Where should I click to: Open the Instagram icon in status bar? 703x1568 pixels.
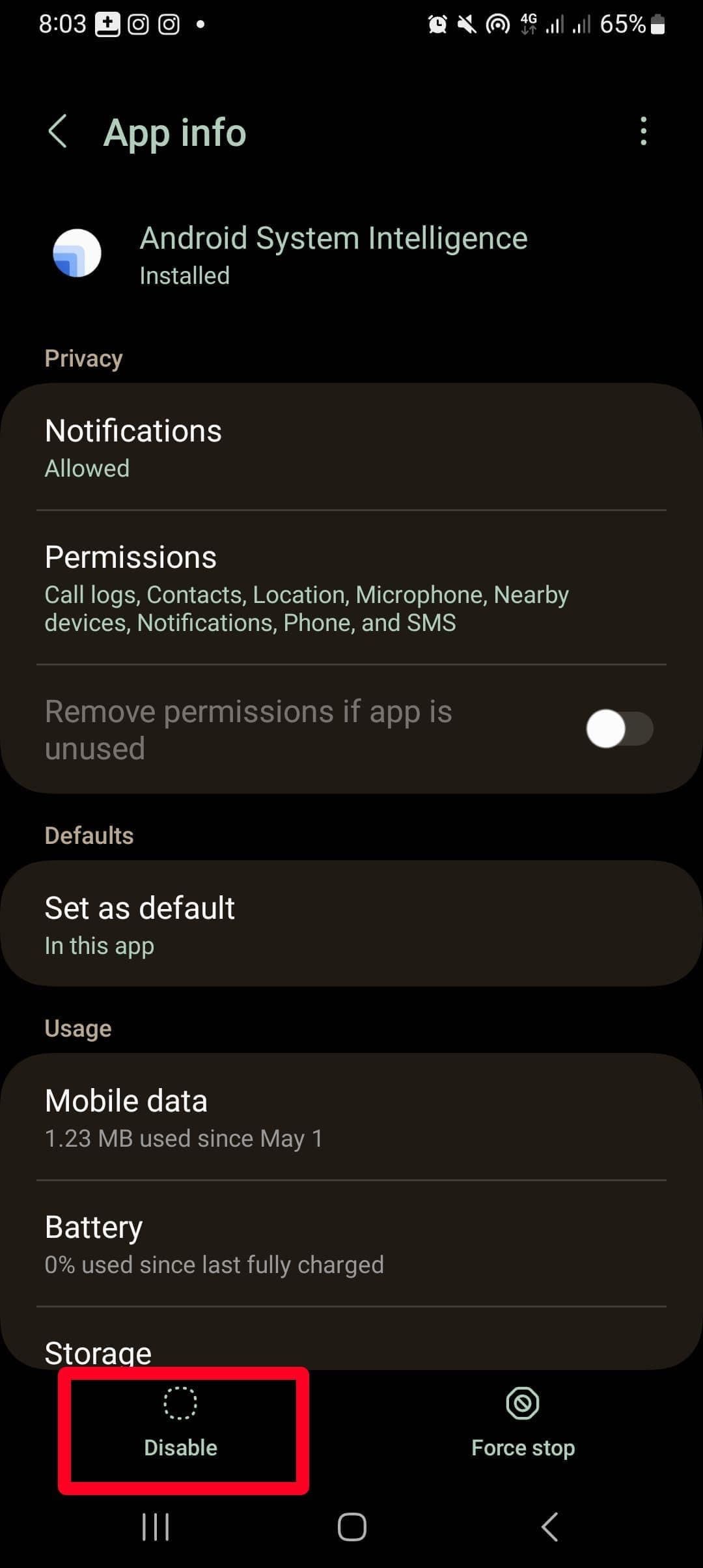[x=137, y=25]
